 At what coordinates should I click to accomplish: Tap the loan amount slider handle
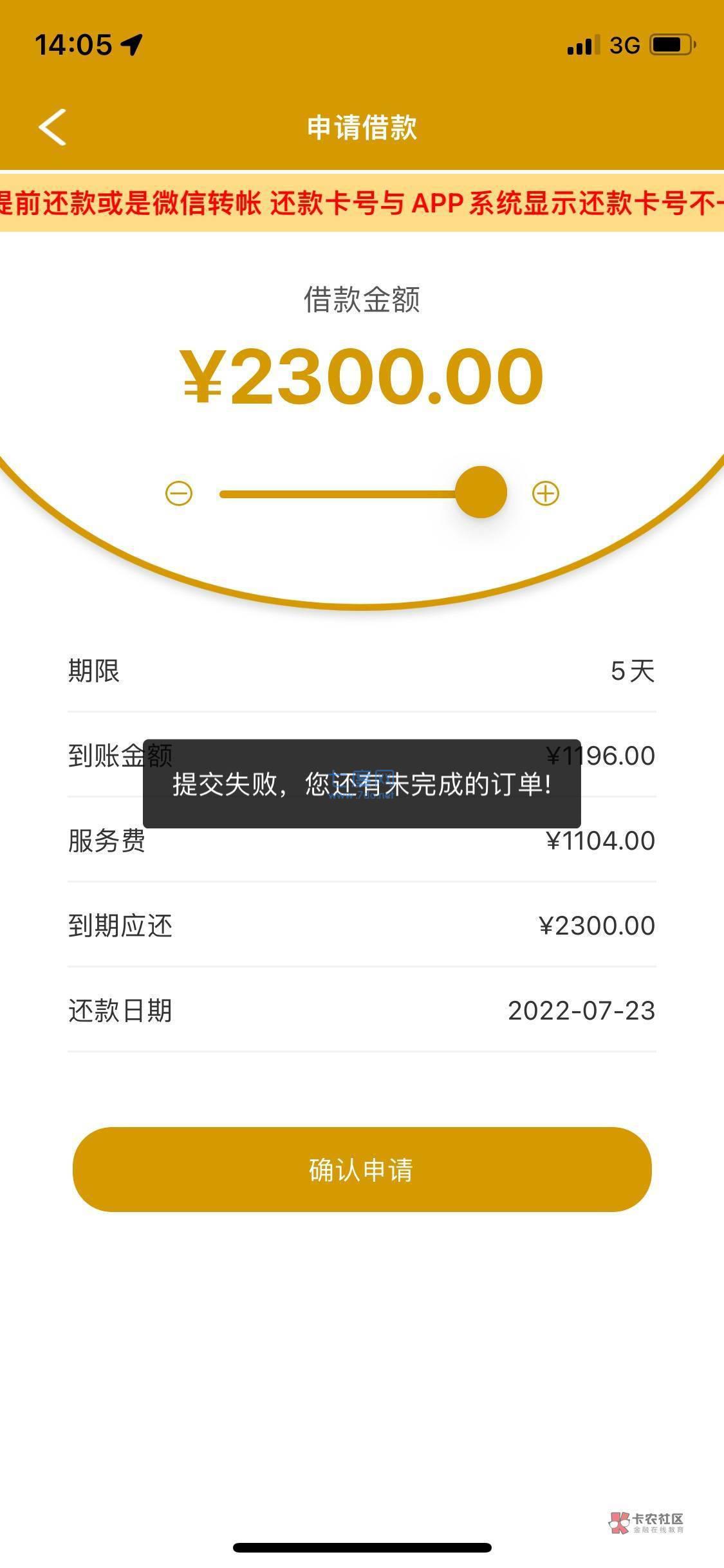pyautogui.click(x=481, y=492)
